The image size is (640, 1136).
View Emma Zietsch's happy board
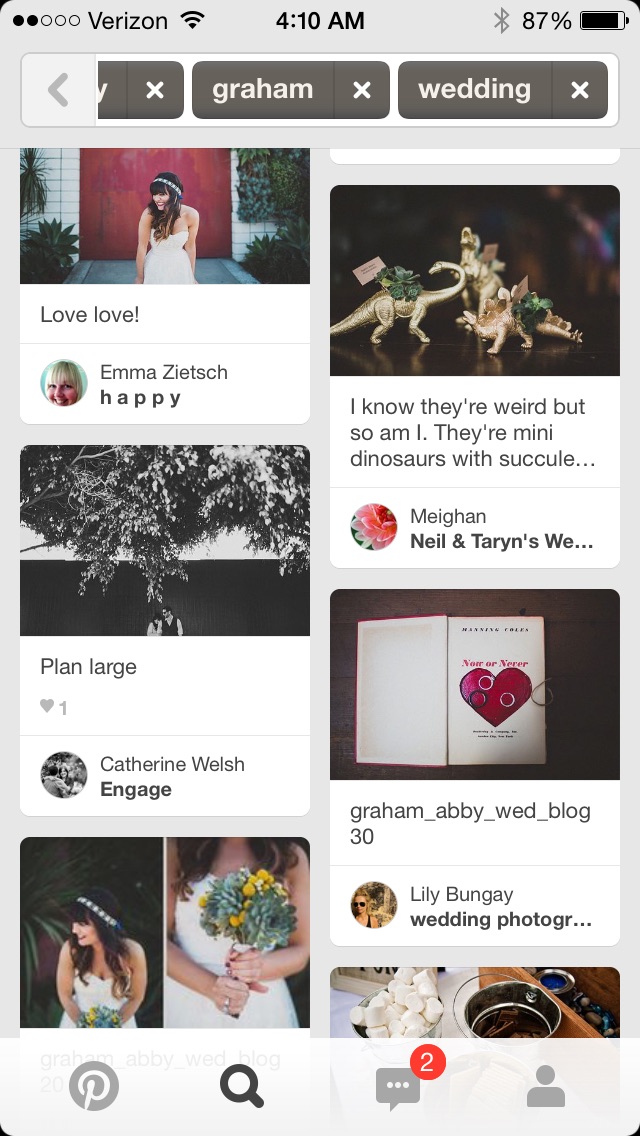tap(165, 384)
